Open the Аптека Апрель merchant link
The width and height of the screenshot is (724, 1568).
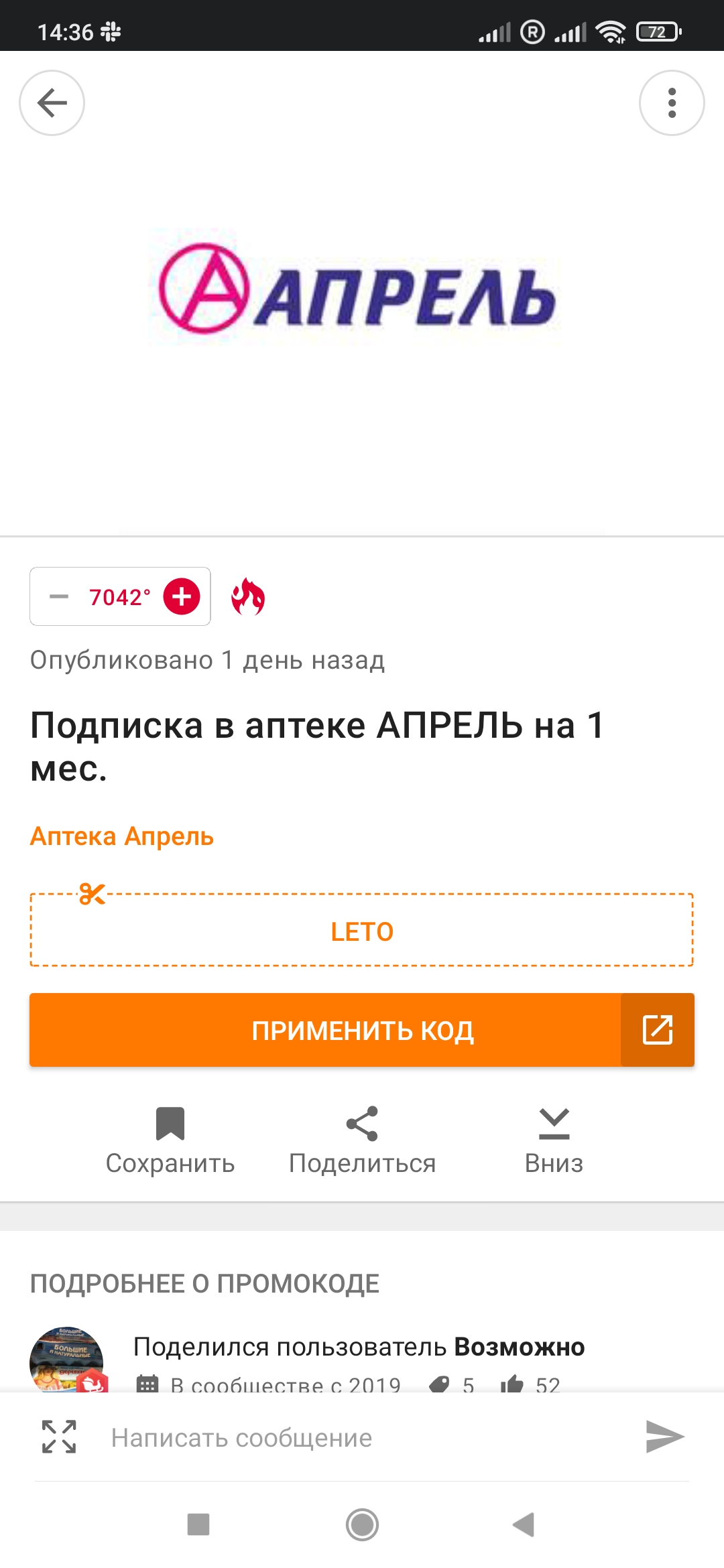coord(122,836)
